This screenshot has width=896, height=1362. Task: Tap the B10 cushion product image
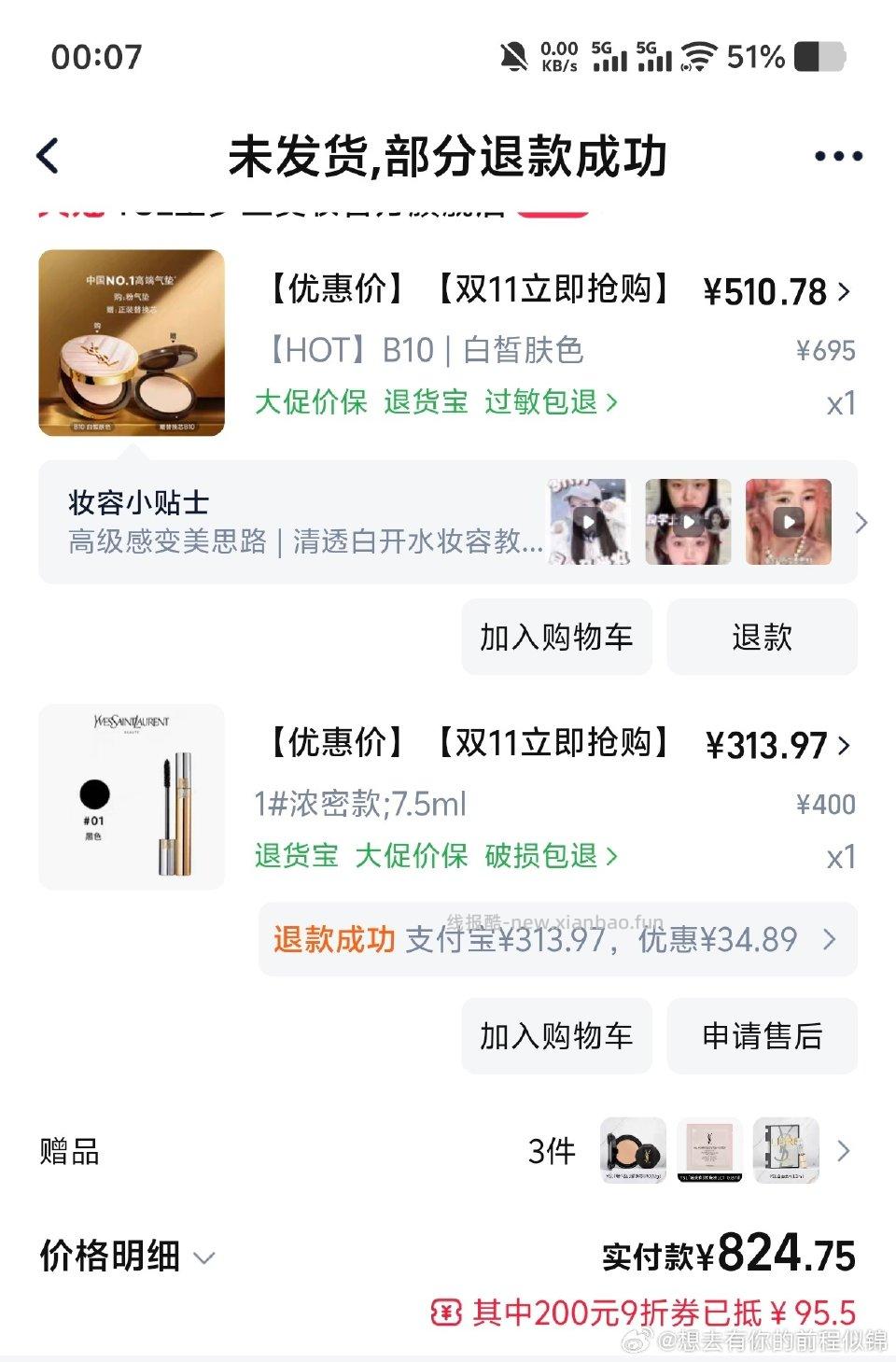coord(131,343)
